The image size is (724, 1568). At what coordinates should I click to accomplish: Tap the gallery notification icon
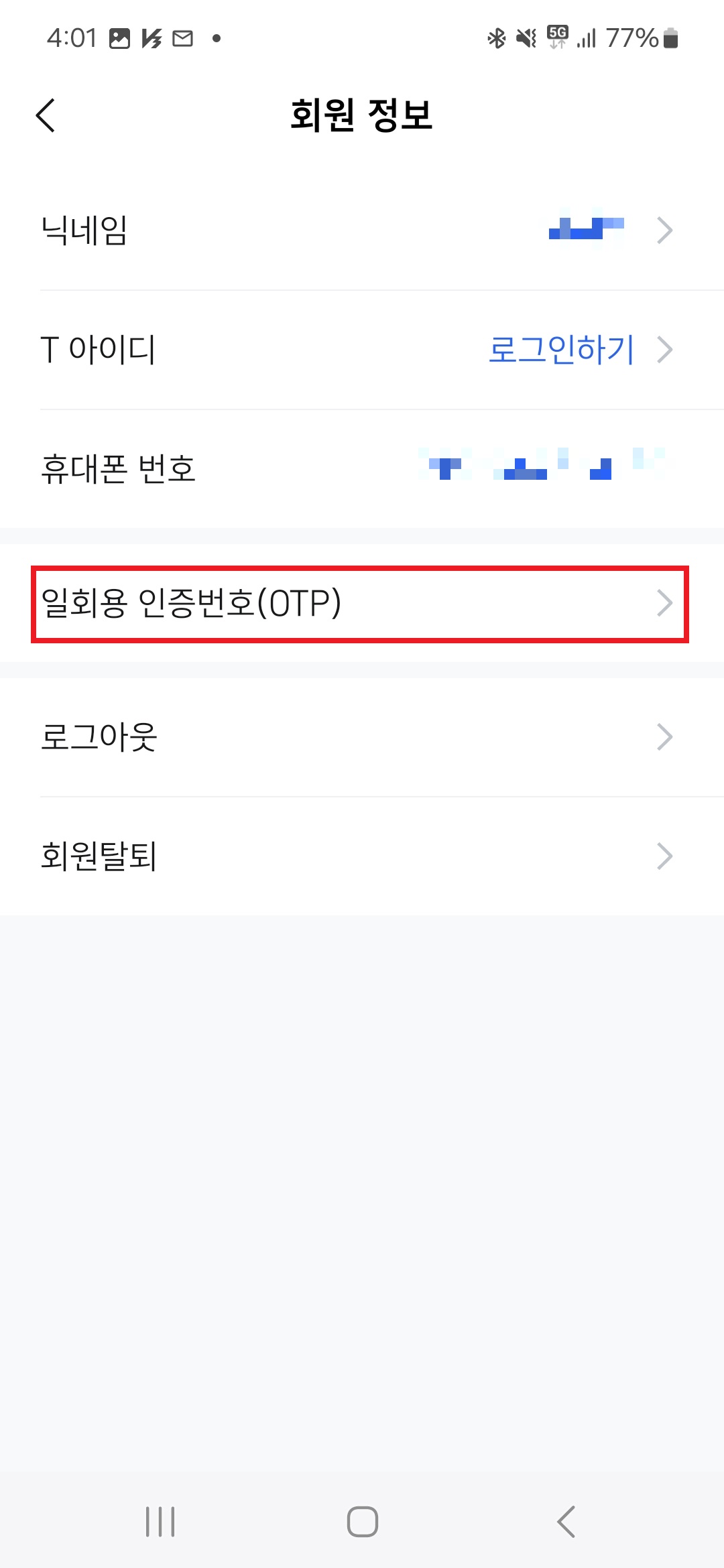pos(119,38)
